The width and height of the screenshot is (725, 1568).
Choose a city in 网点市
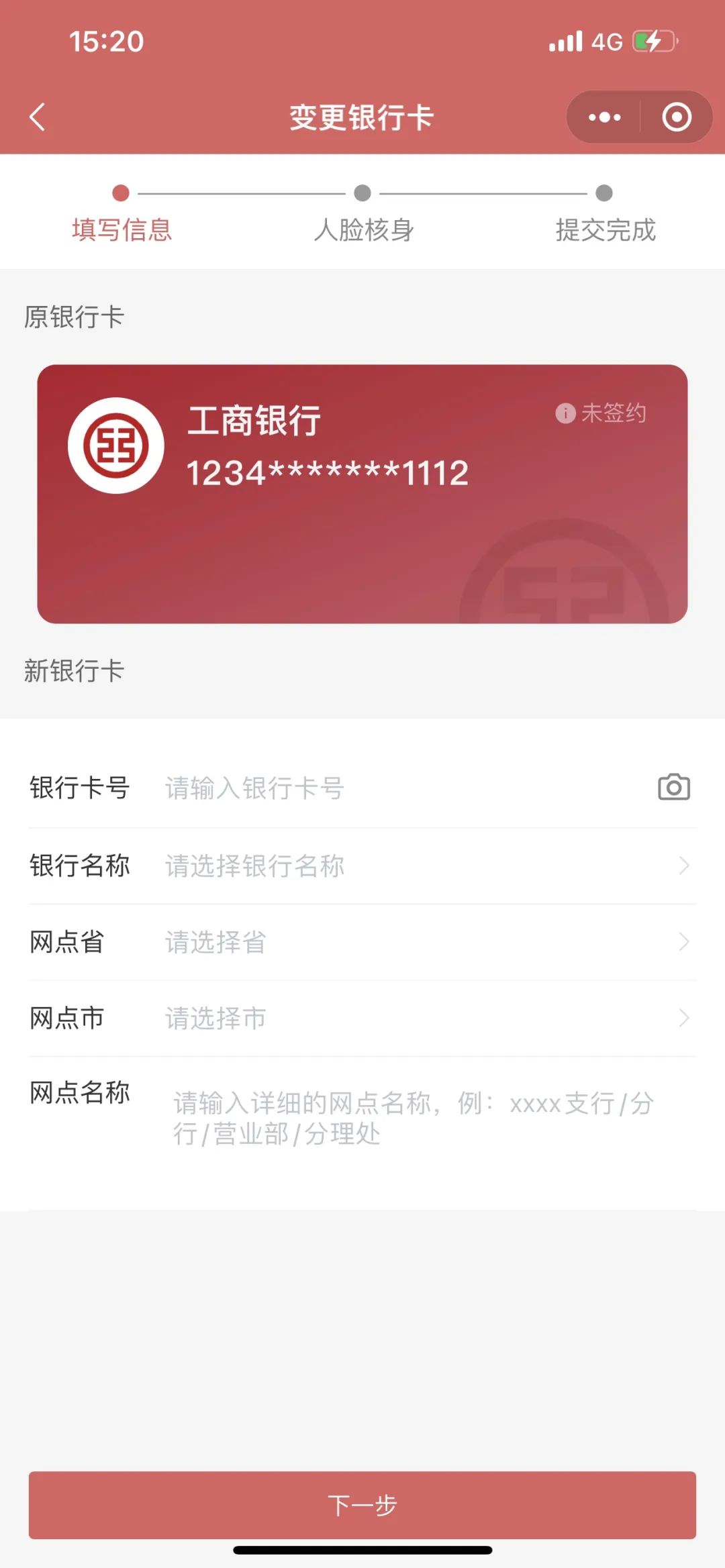[362, 1018]
